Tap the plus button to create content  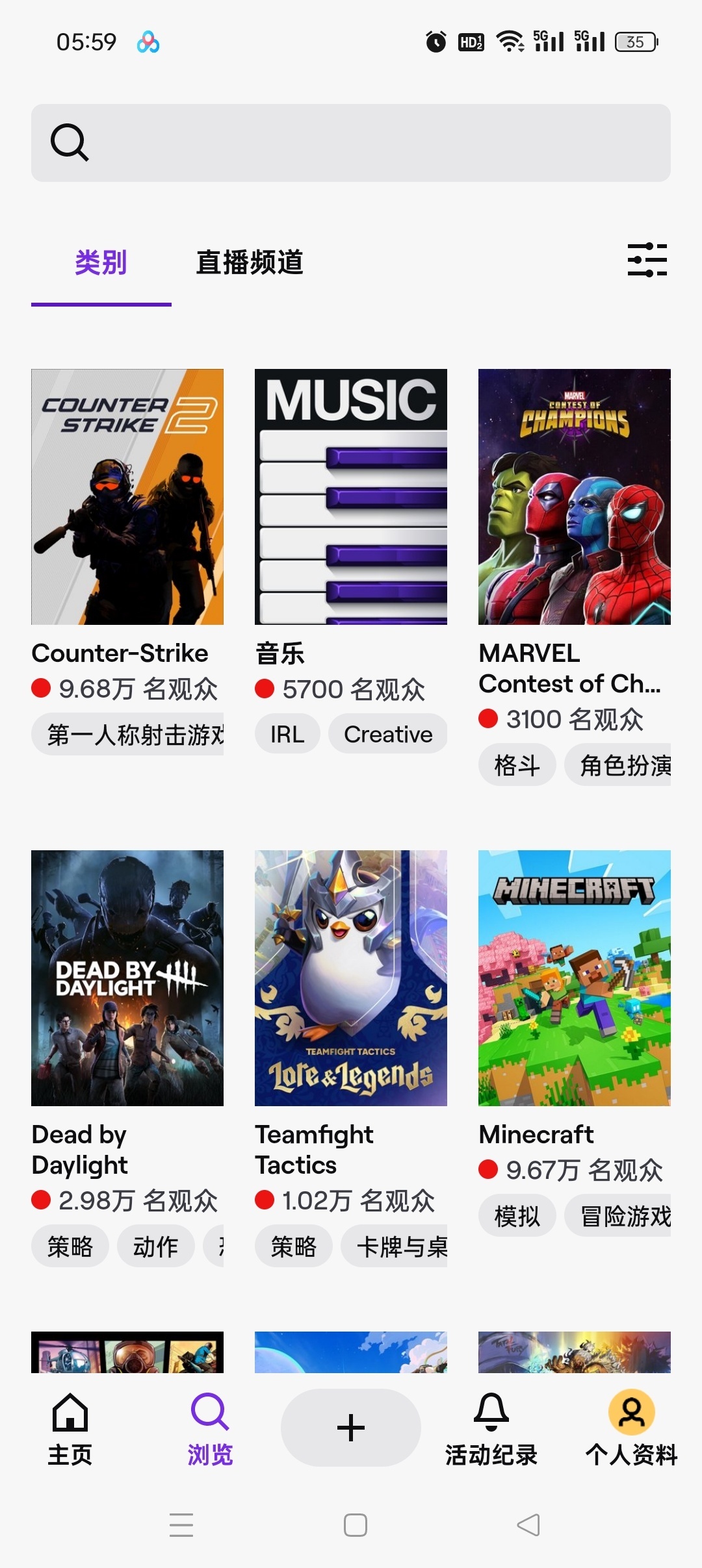click(350, 1427)
